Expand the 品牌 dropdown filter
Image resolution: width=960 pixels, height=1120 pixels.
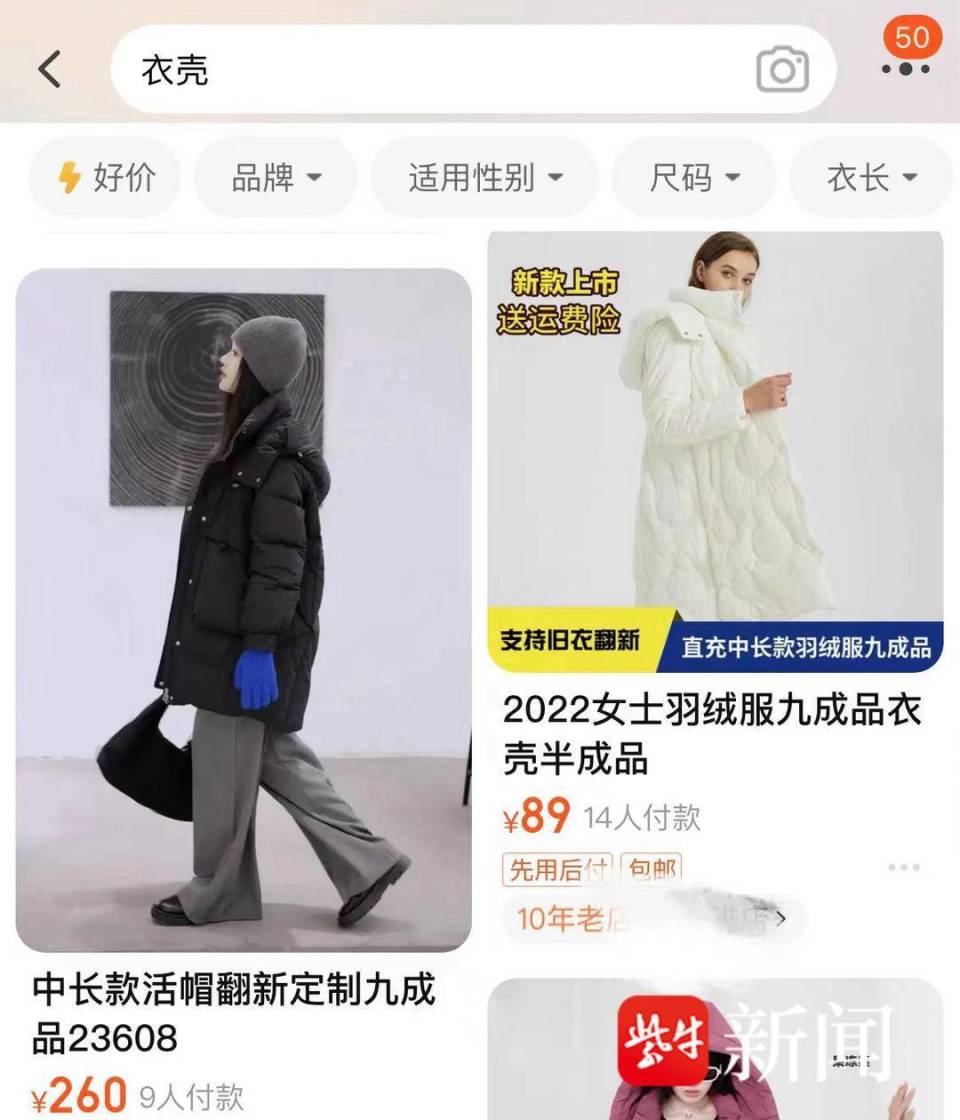click(276, 178)
